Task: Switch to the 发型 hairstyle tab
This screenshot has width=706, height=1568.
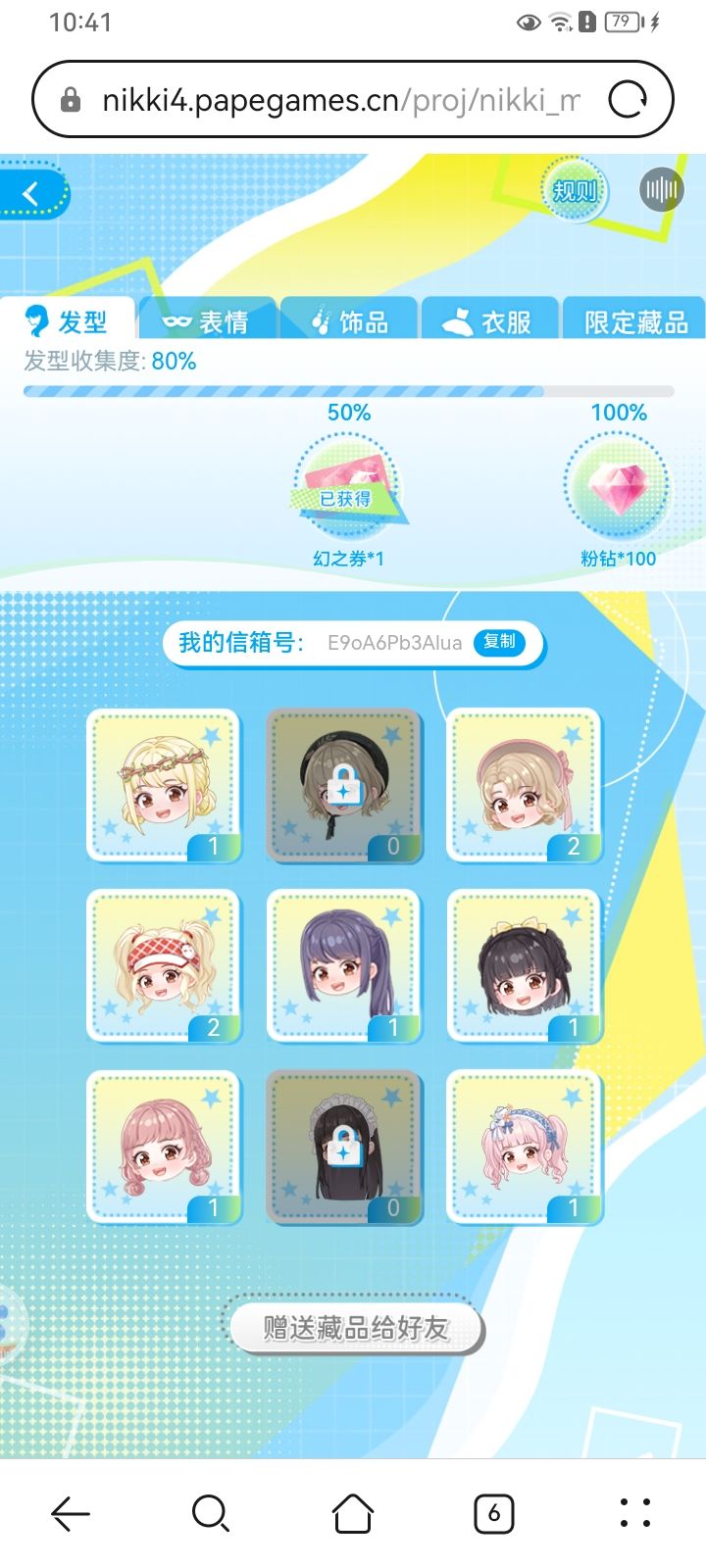Action: click(x=76, y=319)
